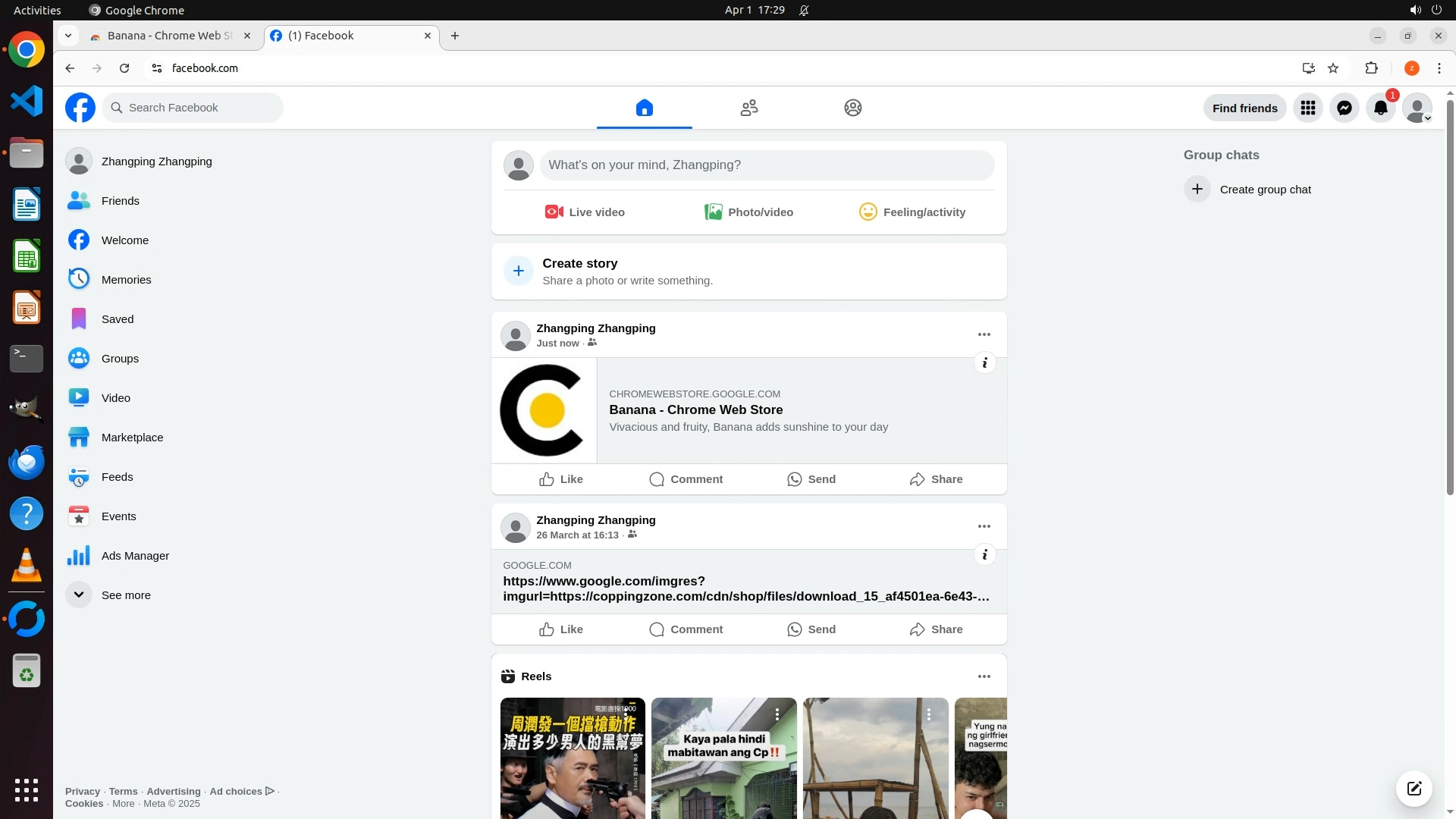Reload the page in Chrome

(x=124, y=68)
